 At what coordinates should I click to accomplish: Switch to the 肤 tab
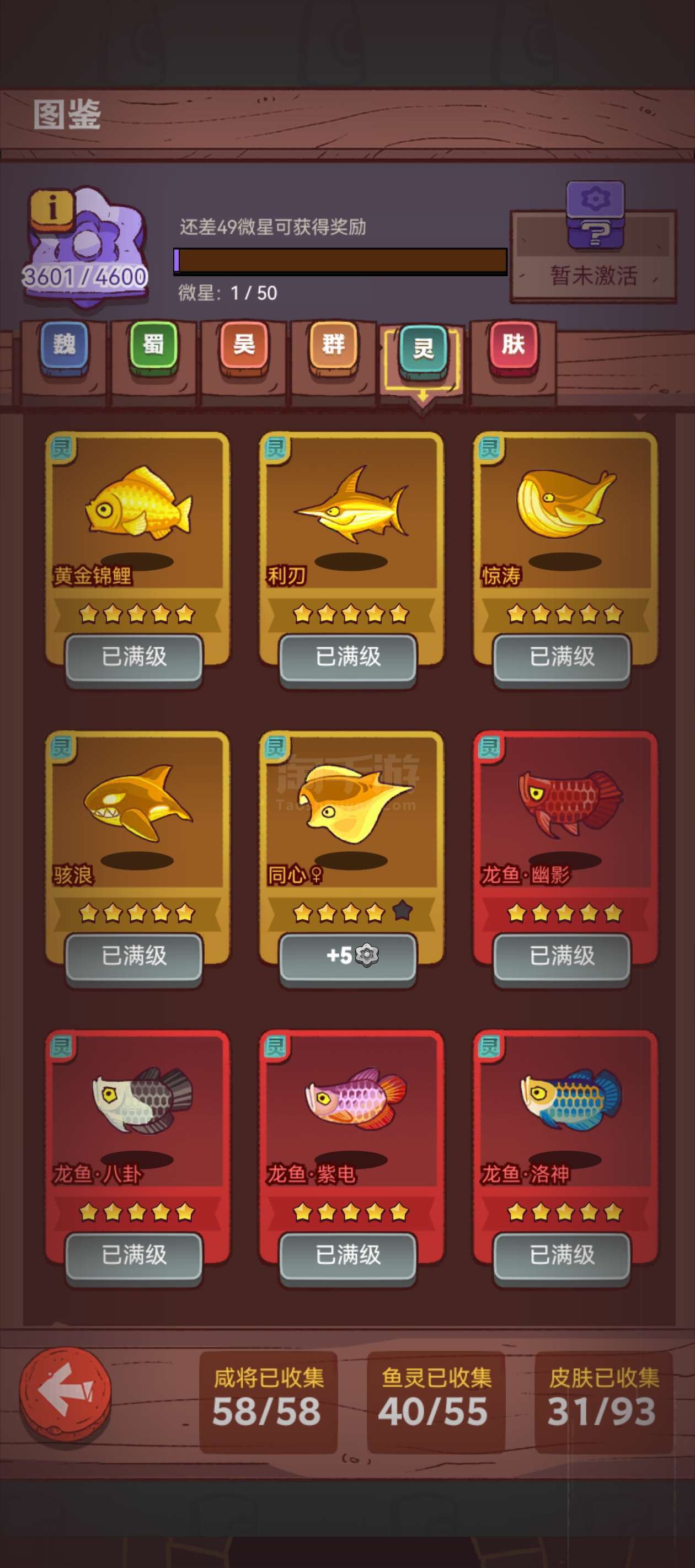(513, 345)
